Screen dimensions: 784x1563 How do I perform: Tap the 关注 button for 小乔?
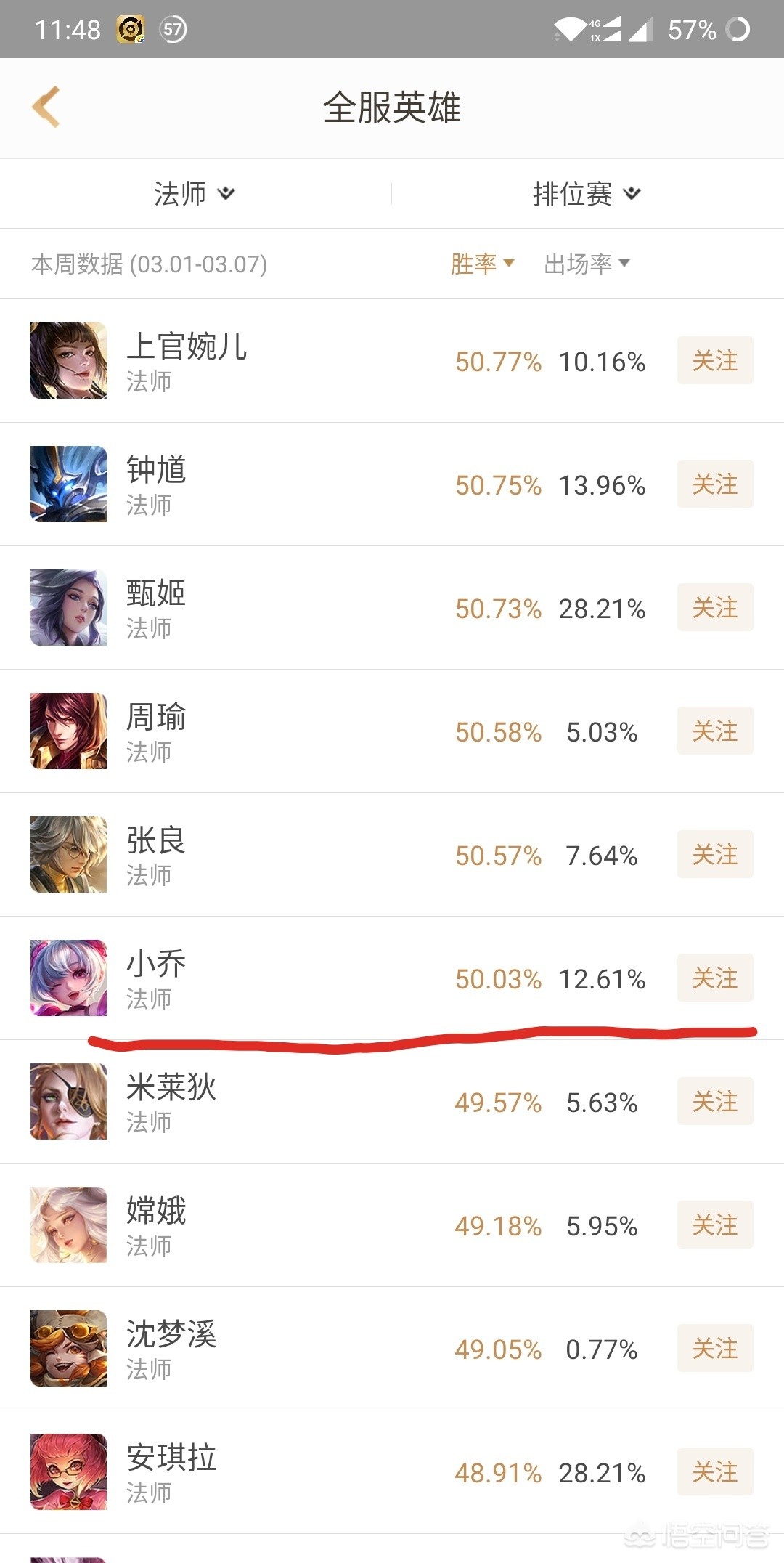pyautogui.click(x=714, y=978)
